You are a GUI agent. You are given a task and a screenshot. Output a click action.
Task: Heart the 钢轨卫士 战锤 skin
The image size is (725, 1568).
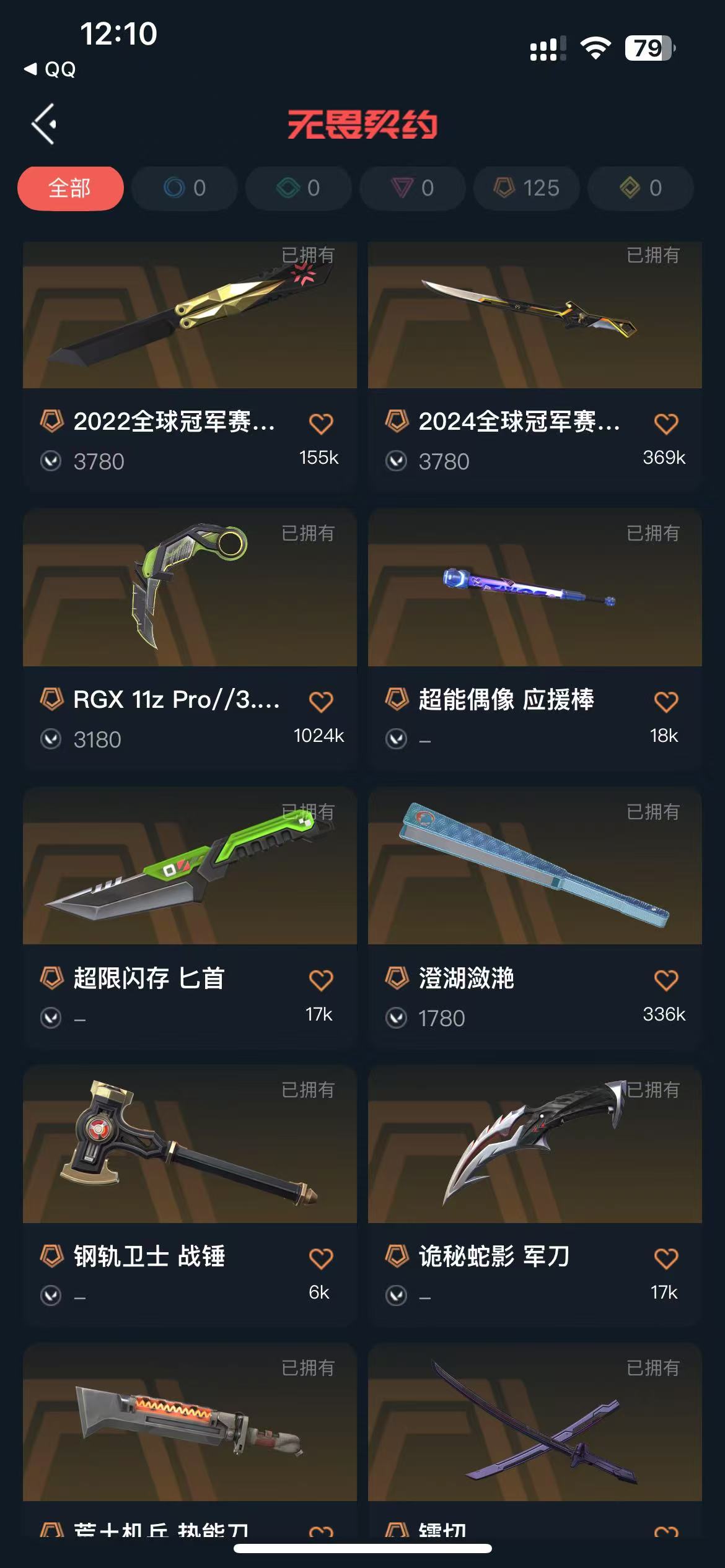[321, 1258]
